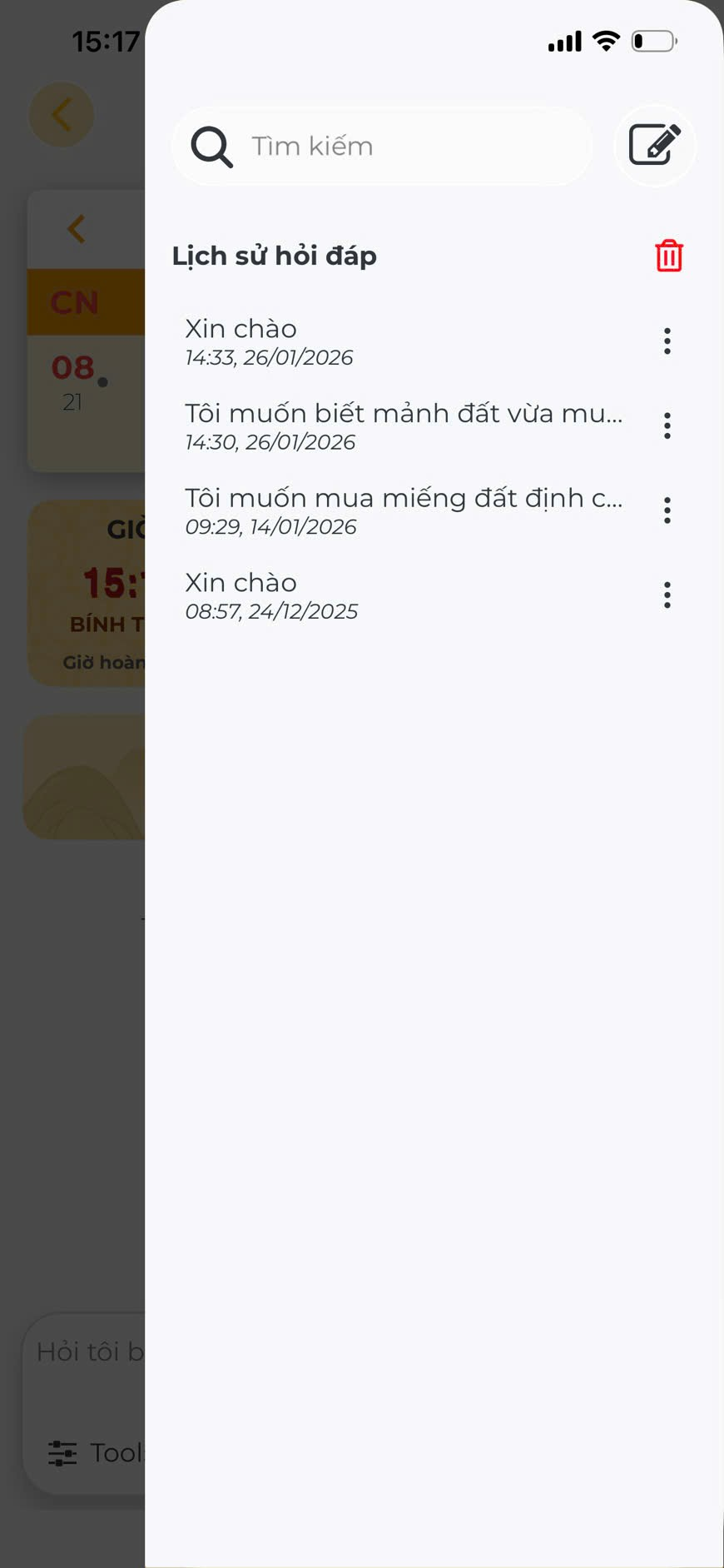Open options menu for the 14/01/2026 conversation
The image size is (724, 1568).
667,510
